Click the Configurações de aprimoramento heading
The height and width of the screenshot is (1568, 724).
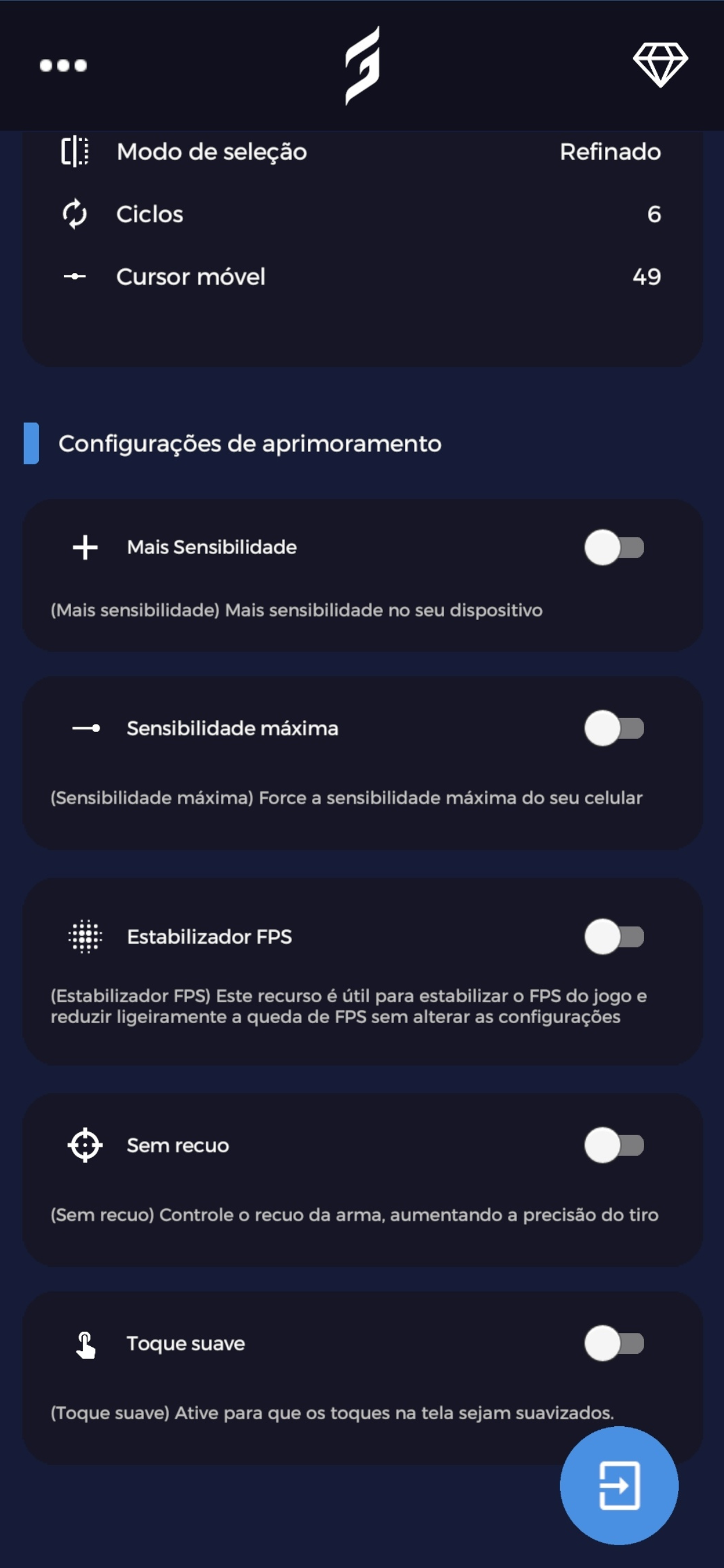250,444
